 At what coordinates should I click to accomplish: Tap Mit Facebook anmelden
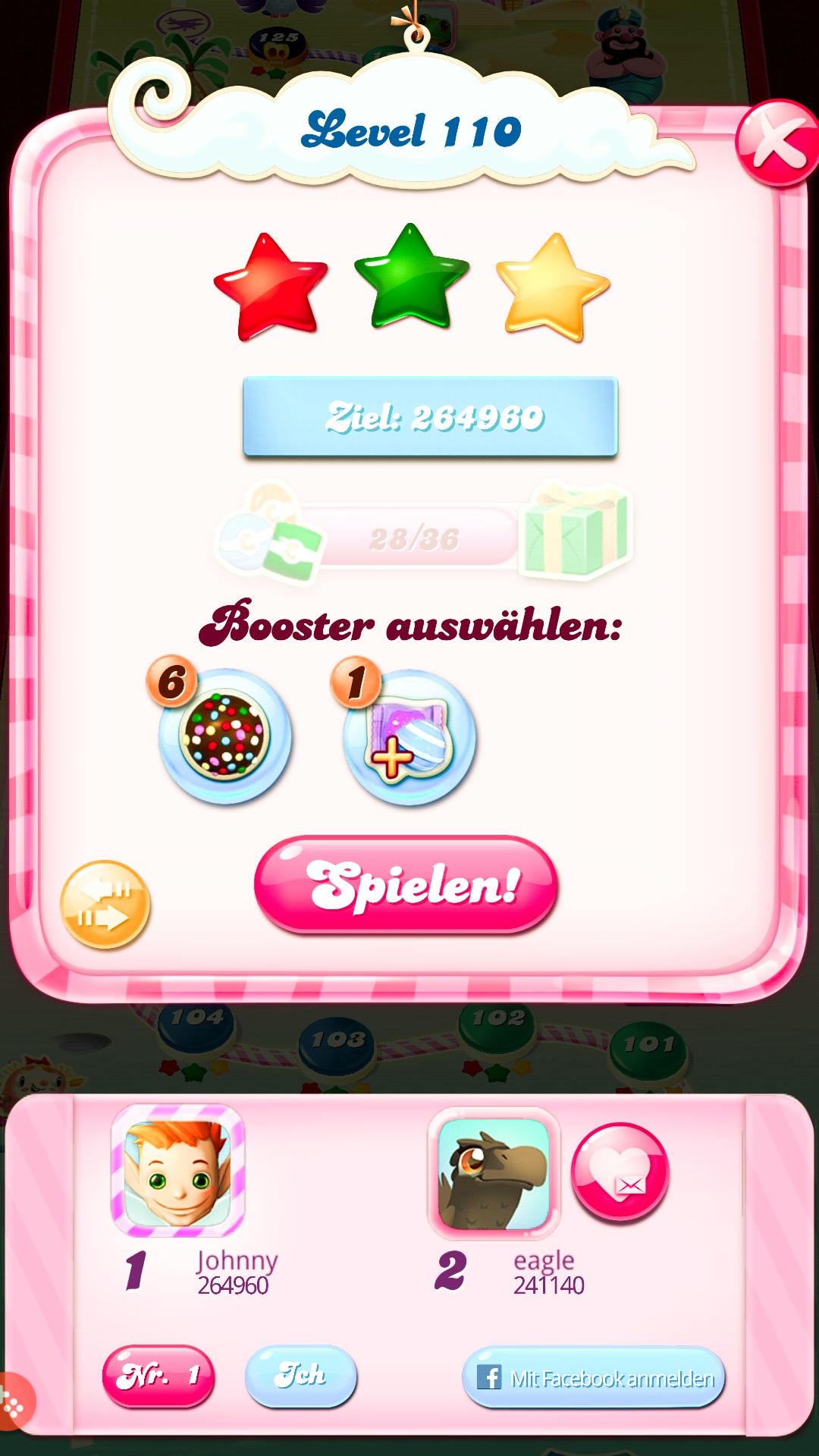(594, 1377)
